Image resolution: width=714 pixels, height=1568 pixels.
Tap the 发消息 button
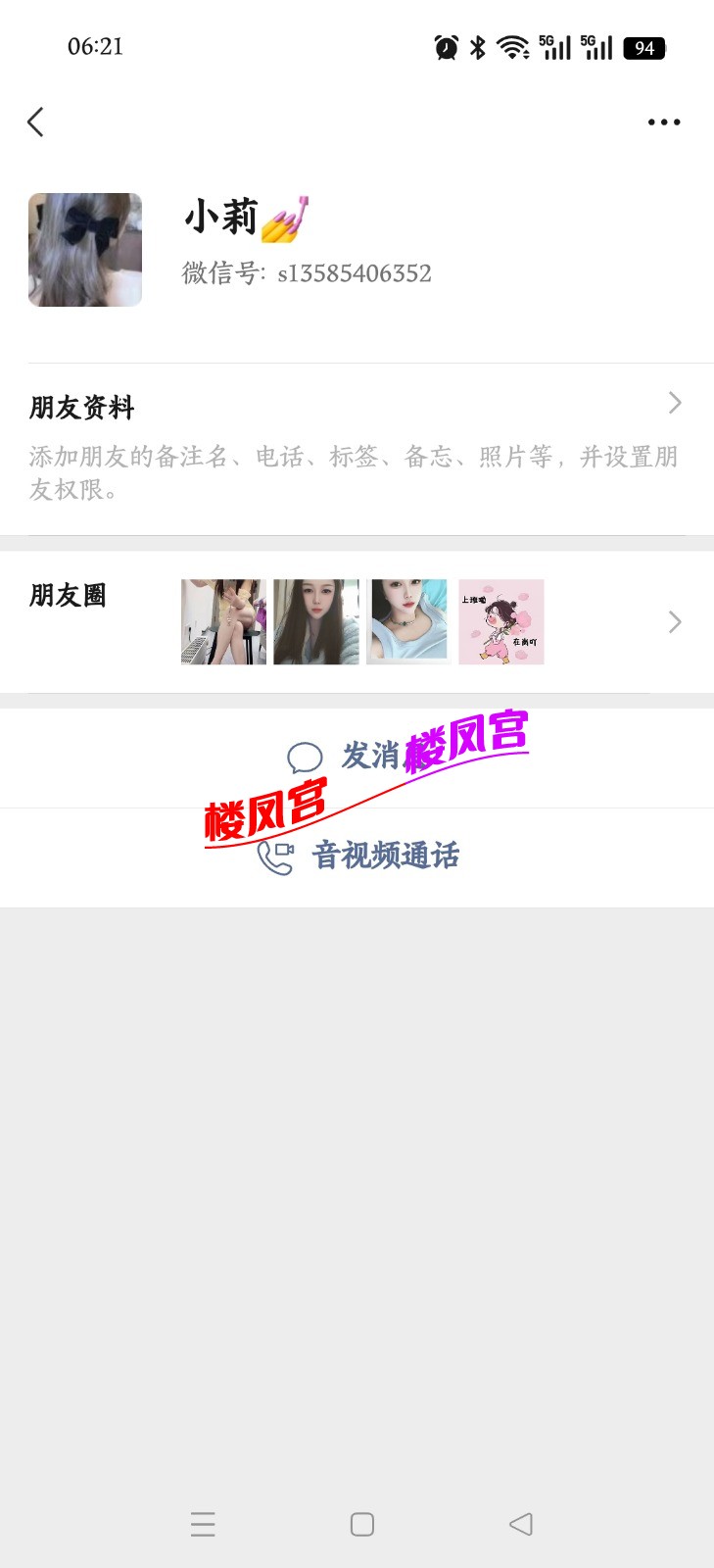[x=357, y=758]
